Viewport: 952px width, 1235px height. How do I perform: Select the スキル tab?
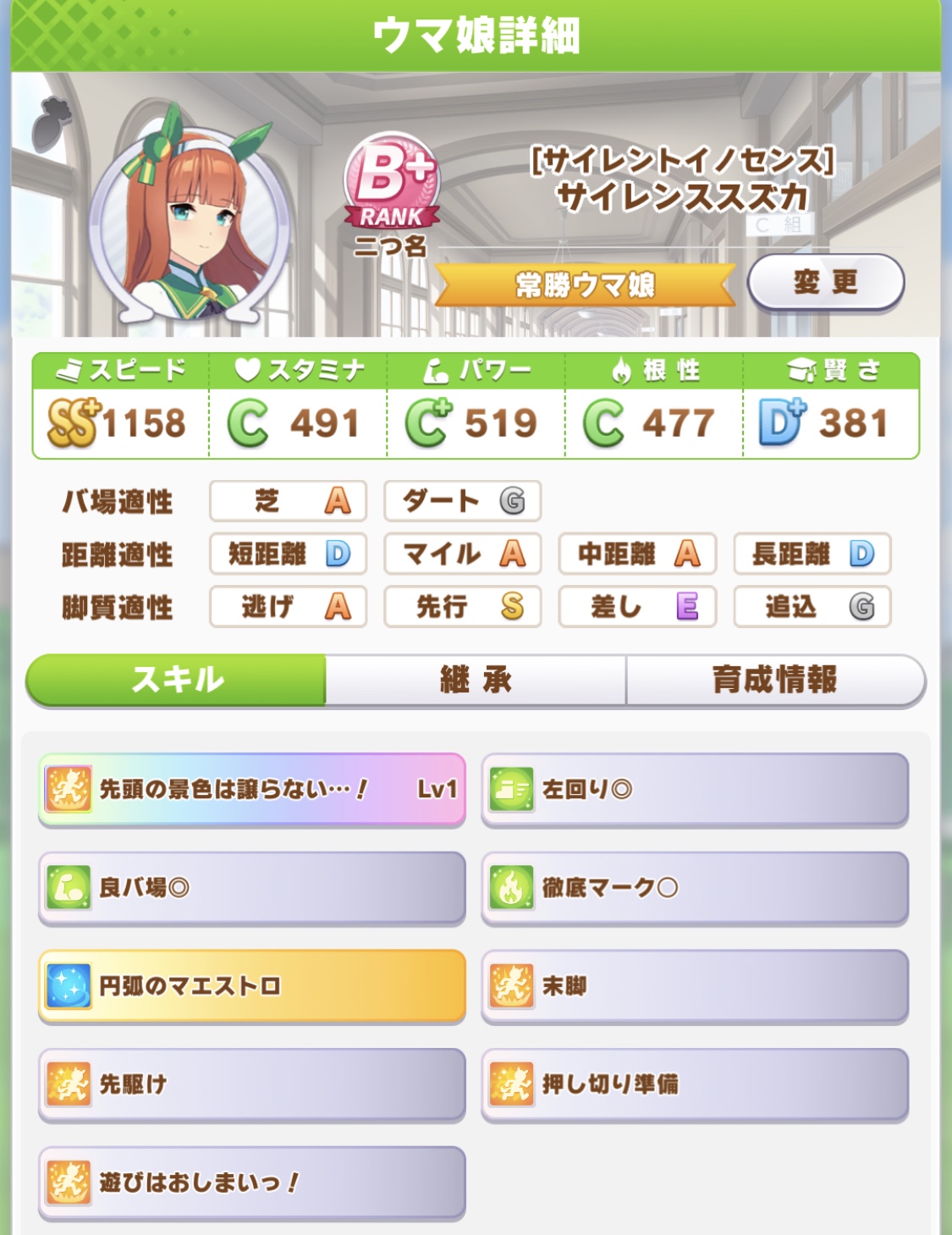click(177, 680)
